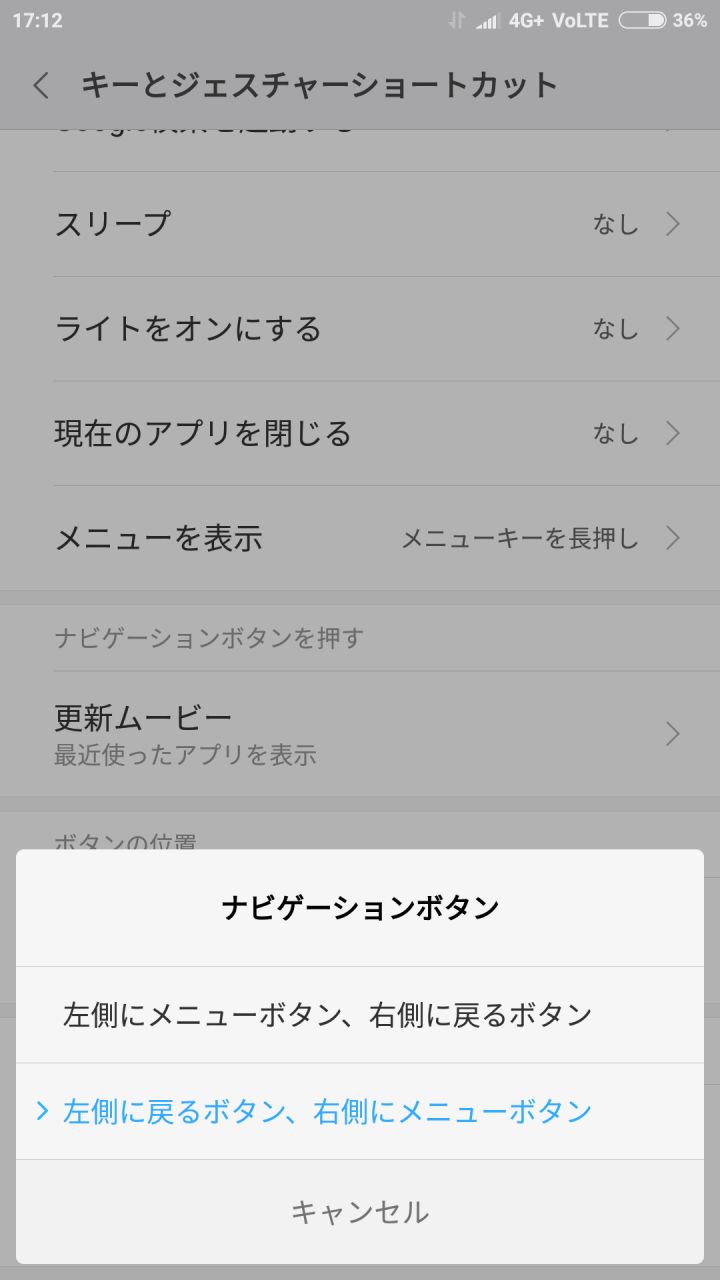
Task: Choose 左側に戻るボタン、右側にメニューボタン option
Action: (328, 1111)
